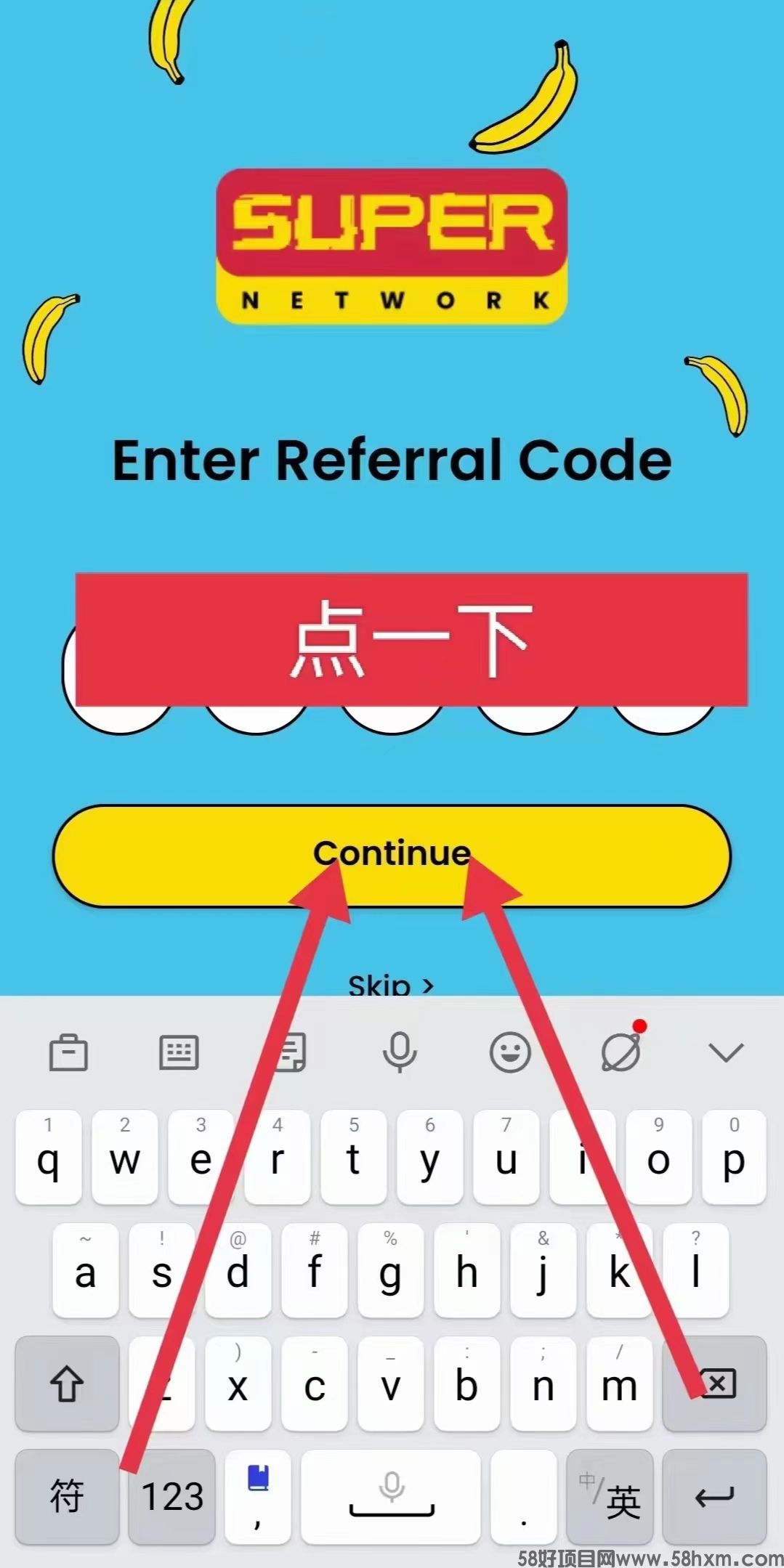Tap the return key on keyboard
The height and width of the screenshot is (1568, 784).
point(714,1496)
